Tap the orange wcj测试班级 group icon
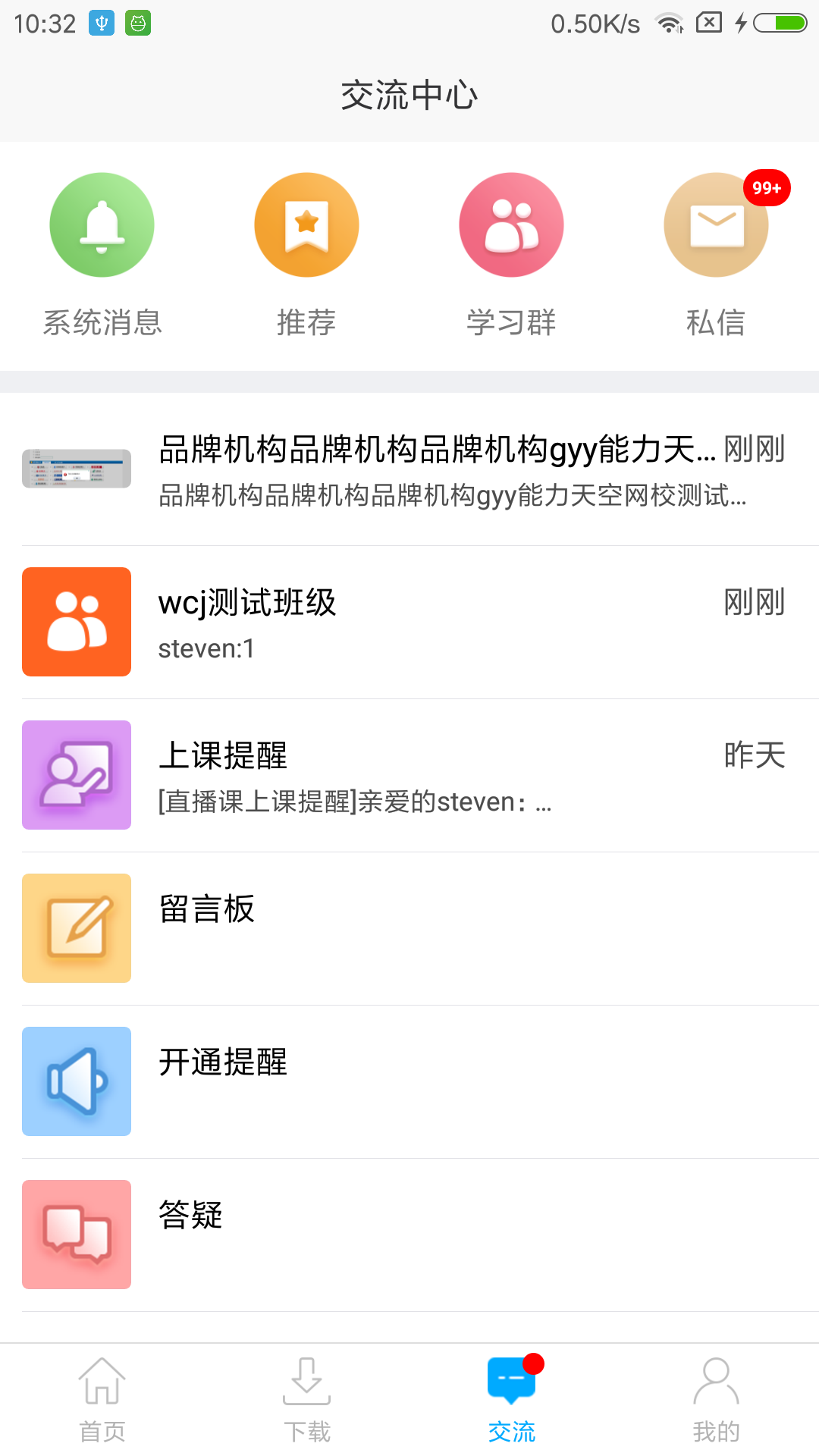 [76, 621]
